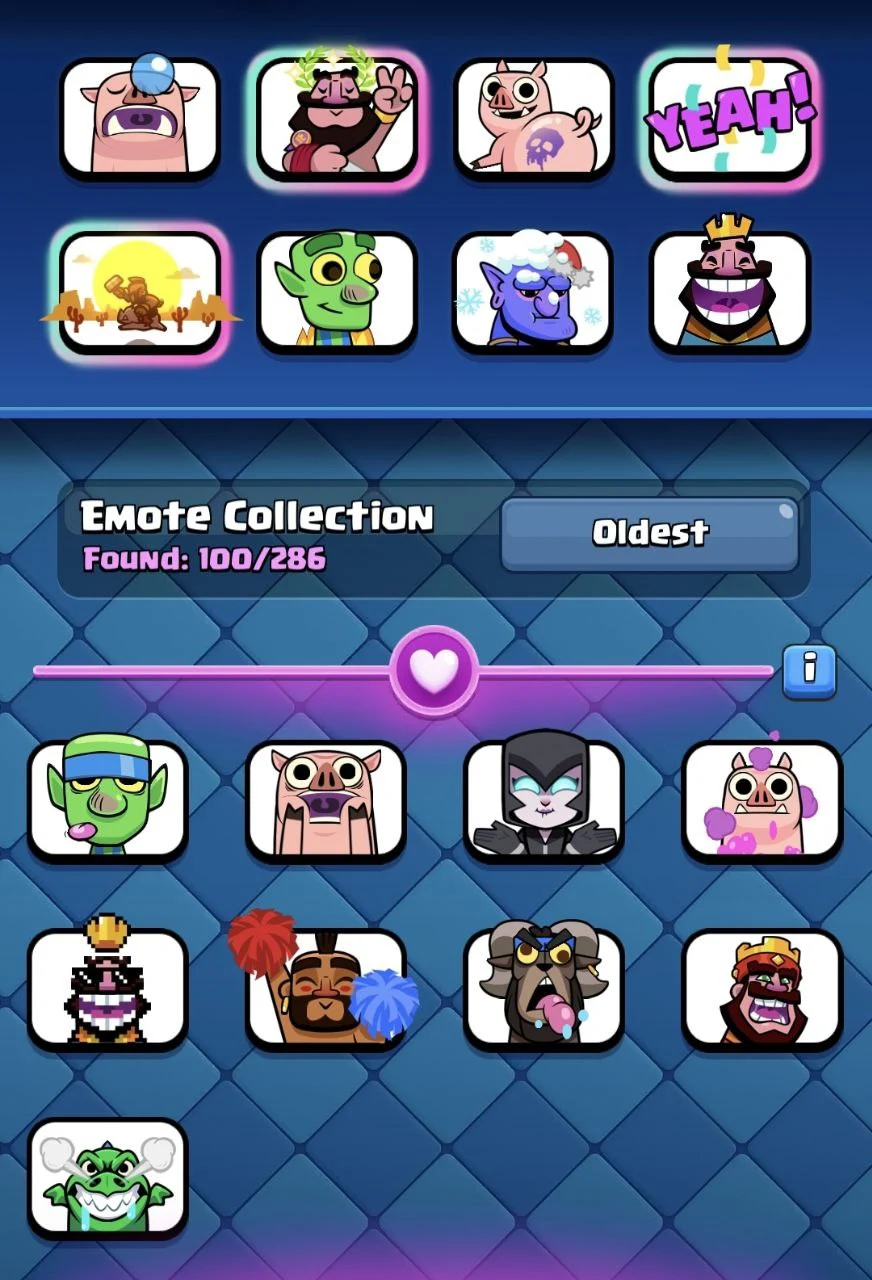Viewport: 872px width, 1280px height.
Task: Change sort order with the Oldest button
Action: point(649,533)
